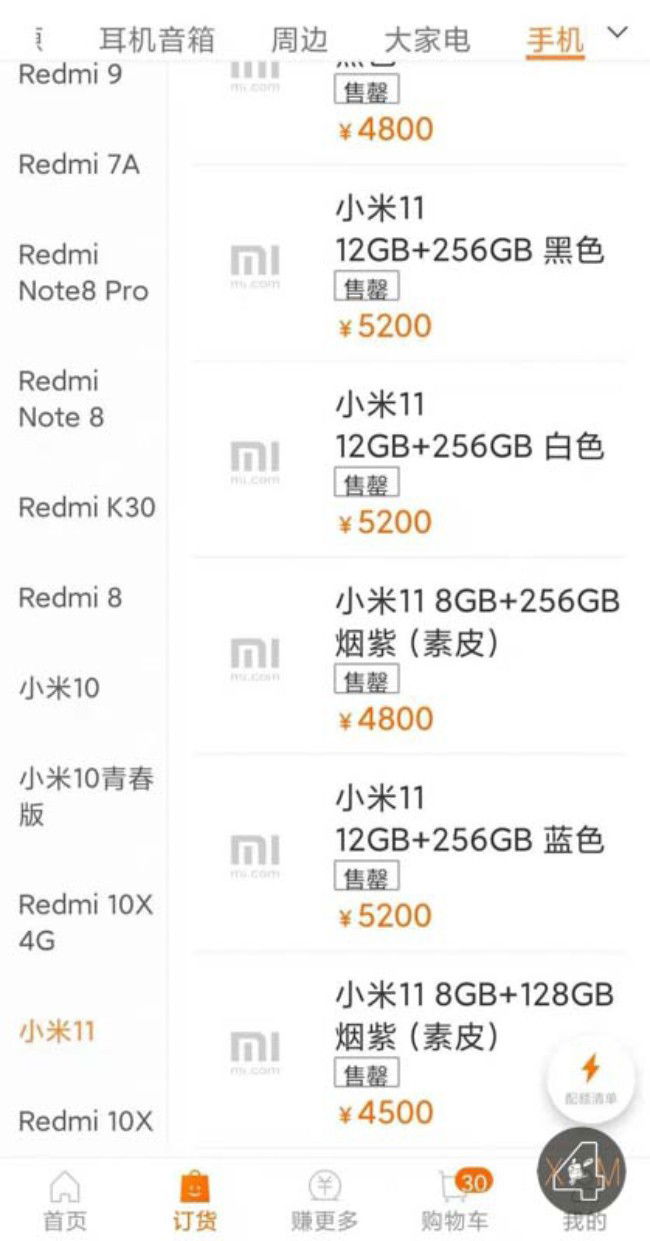
Task: Select Redmi K30 in the sidebar
Action: [87, 507]
